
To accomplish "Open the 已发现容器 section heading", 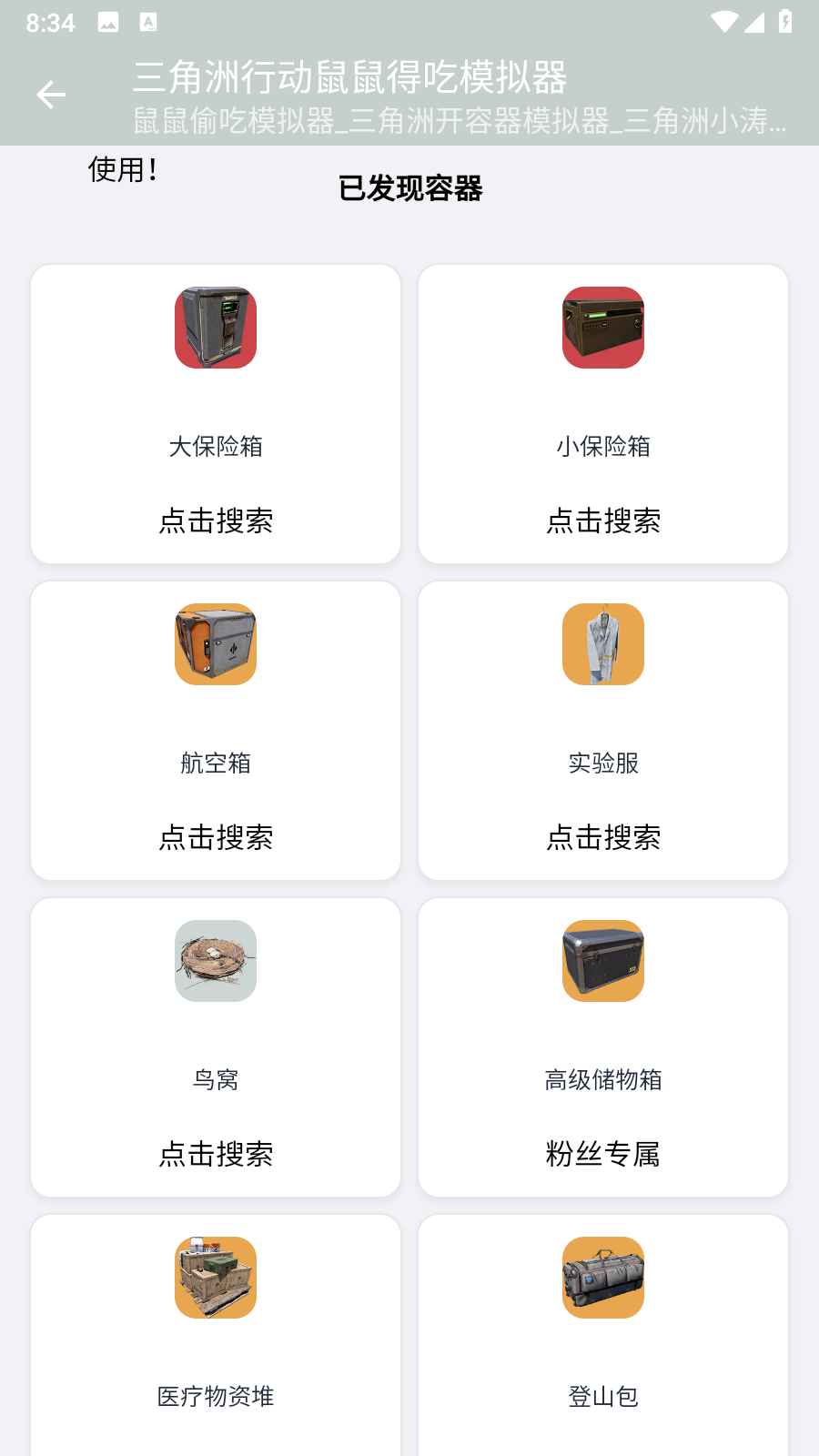I will 409,189.
